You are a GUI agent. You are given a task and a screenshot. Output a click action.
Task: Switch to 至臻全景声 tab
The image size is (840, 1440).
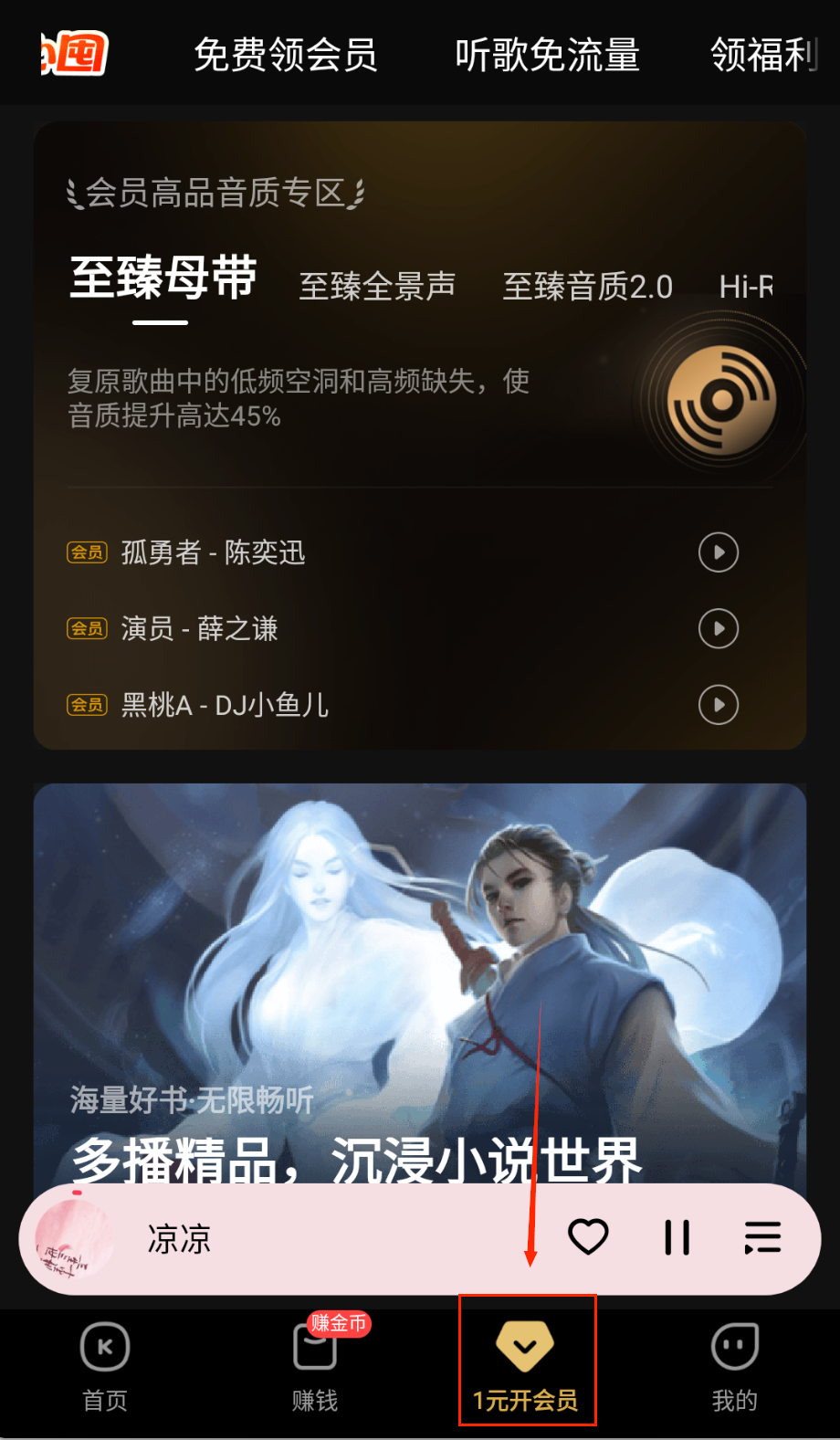coord(377,287)
